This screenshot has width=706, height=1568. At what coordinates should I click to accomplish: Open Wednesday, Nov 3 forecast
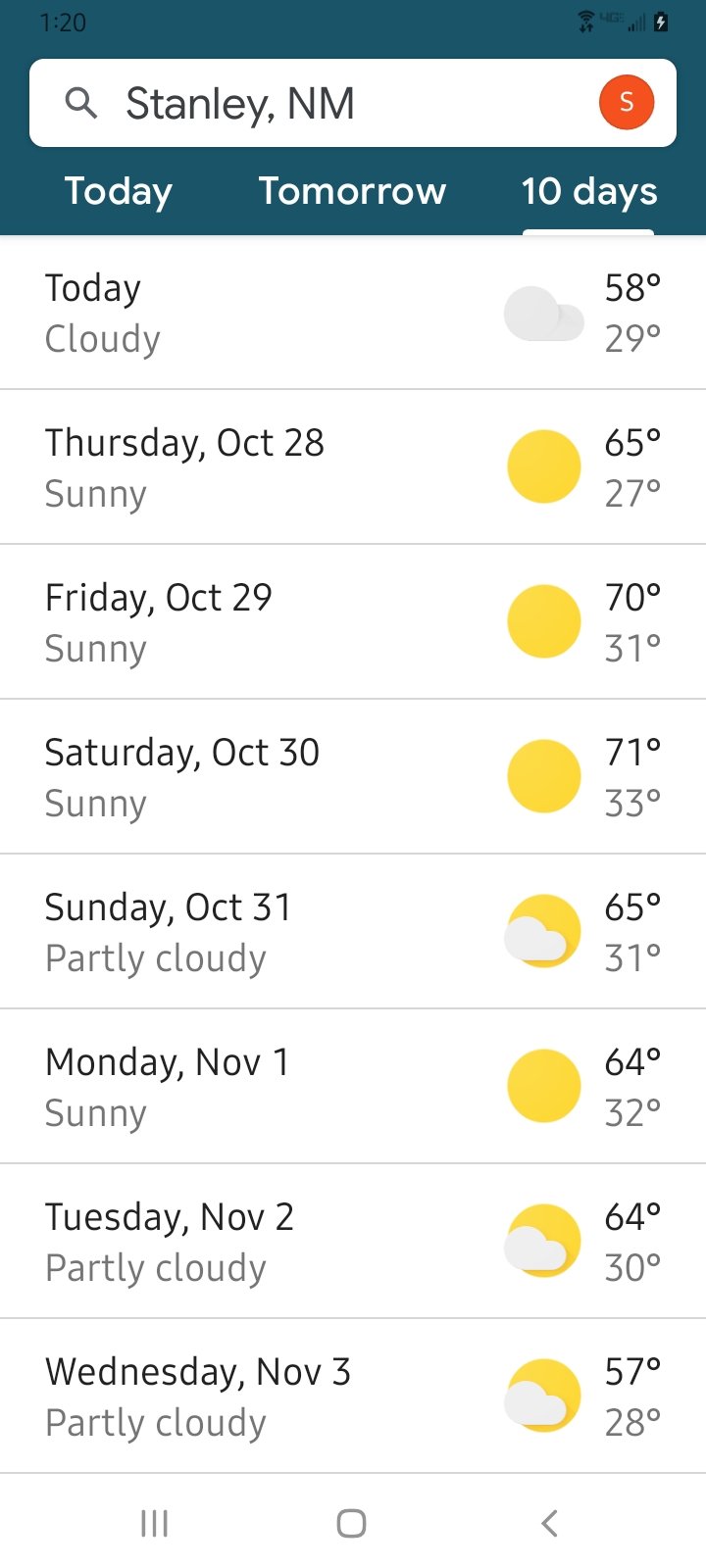[353, 1396]
